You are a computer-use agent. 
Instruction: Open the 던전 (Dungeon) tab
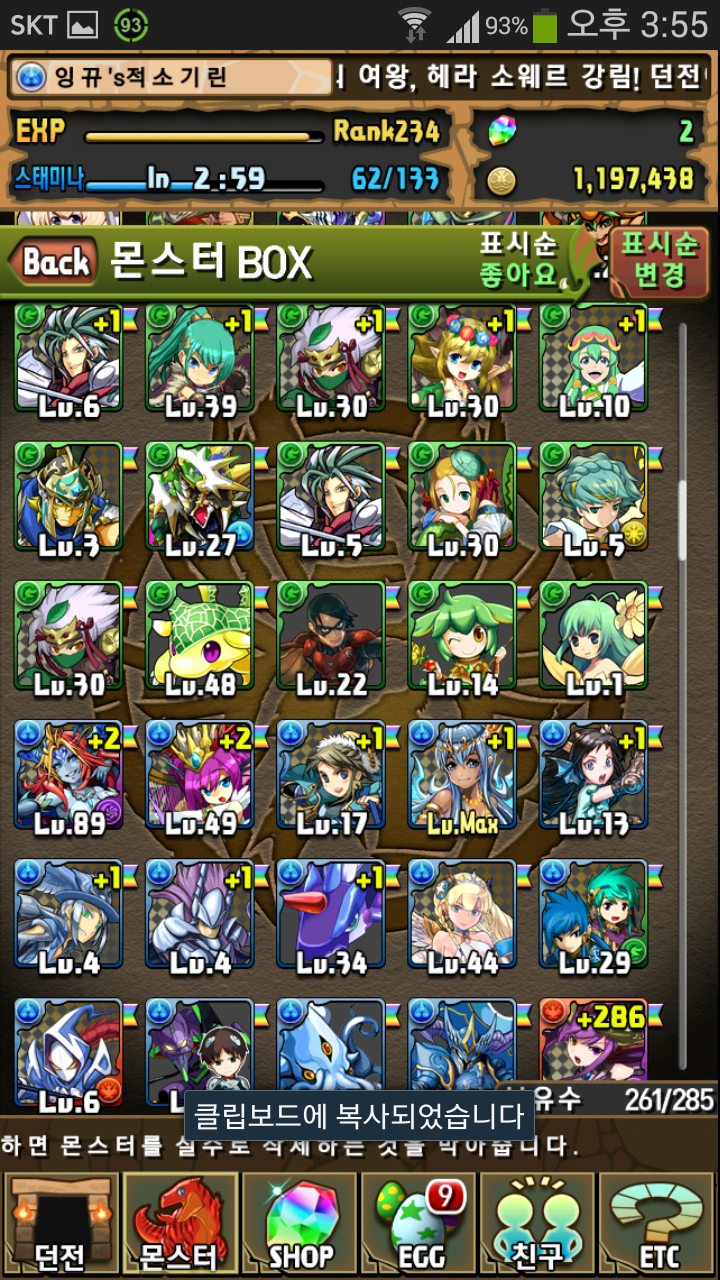click(x=61, y=1224)
